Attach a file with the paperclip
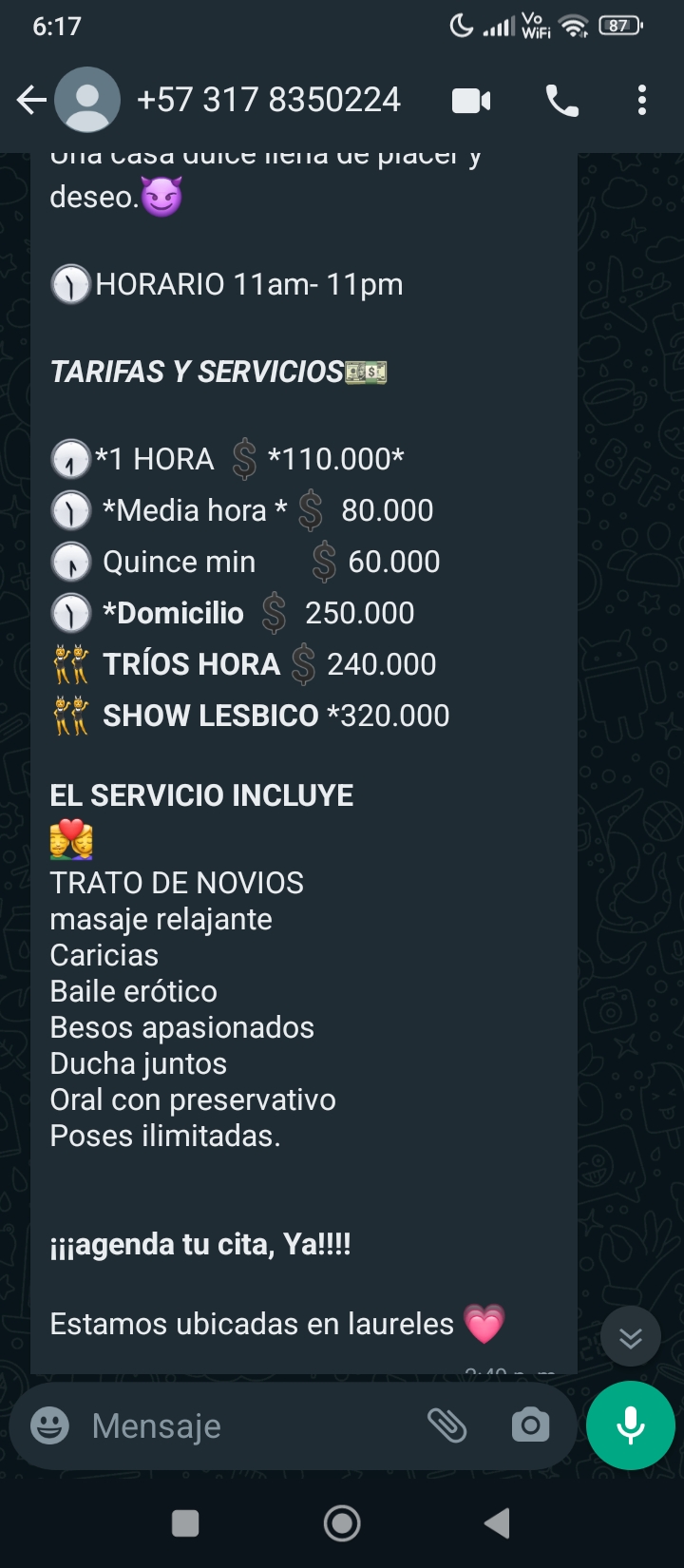 click(x=446, y=1425)
